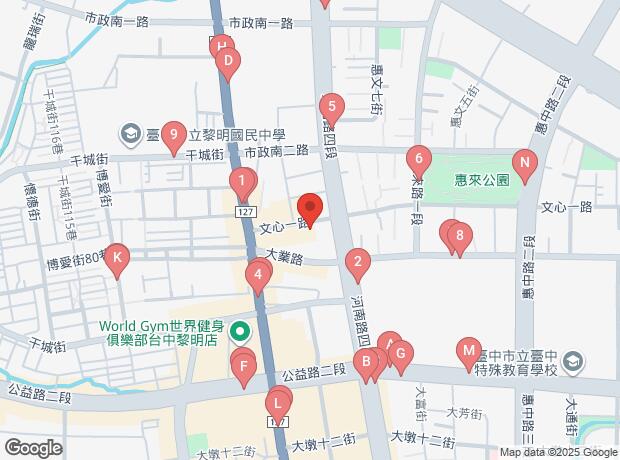Open map pin number 4
Image resolution: width=620 pixels, height=460 pixels.
tap(258, 273)
